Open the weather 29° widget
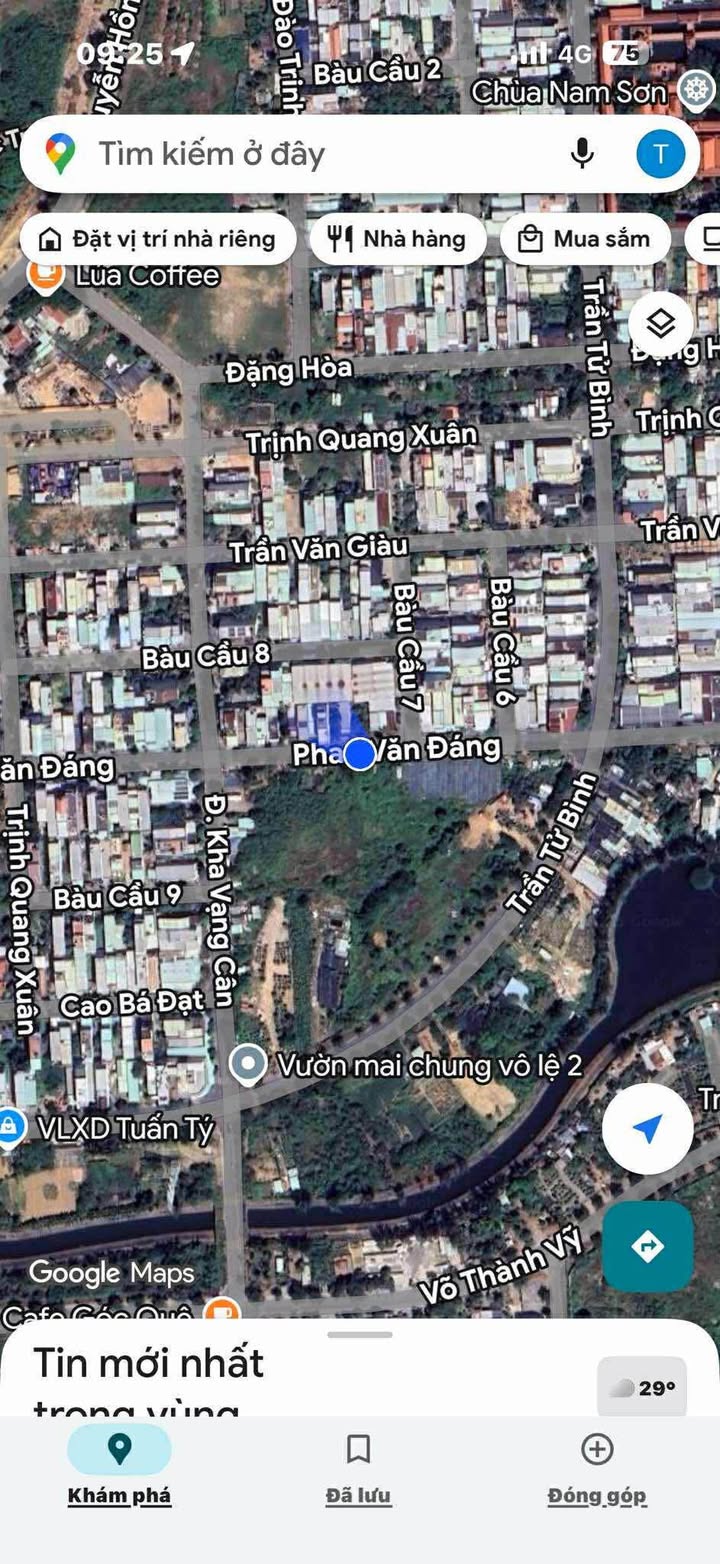 [642, 1387]
